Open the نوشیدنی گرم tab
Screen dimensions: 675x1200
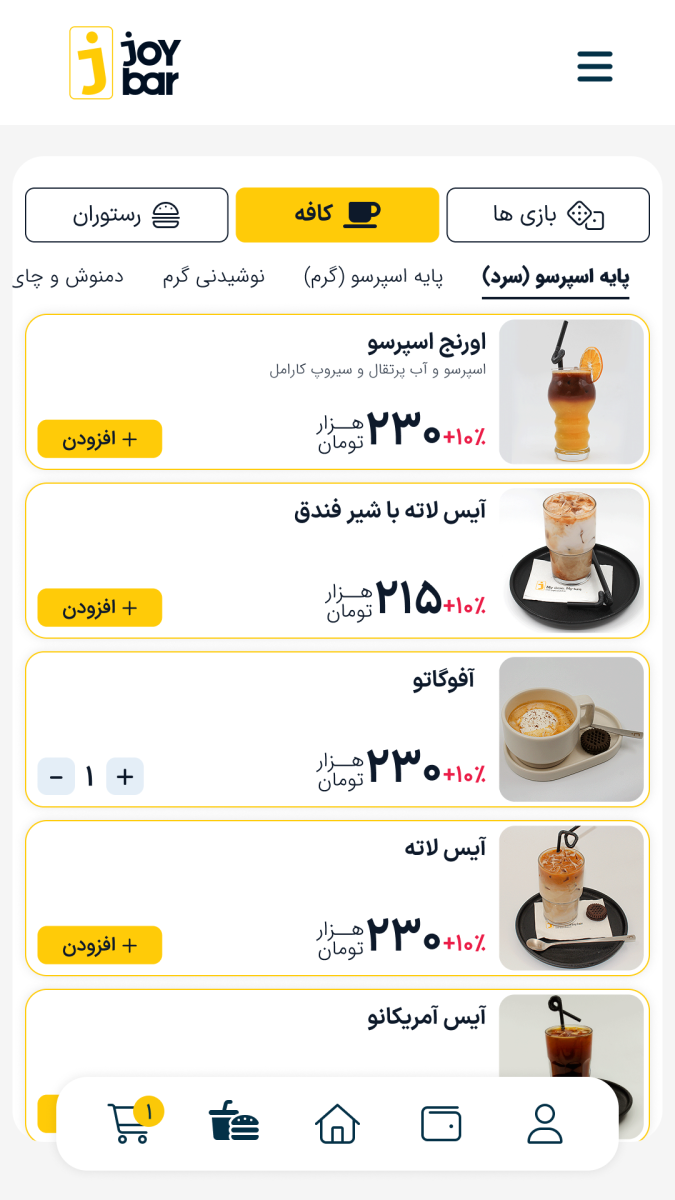213,276
